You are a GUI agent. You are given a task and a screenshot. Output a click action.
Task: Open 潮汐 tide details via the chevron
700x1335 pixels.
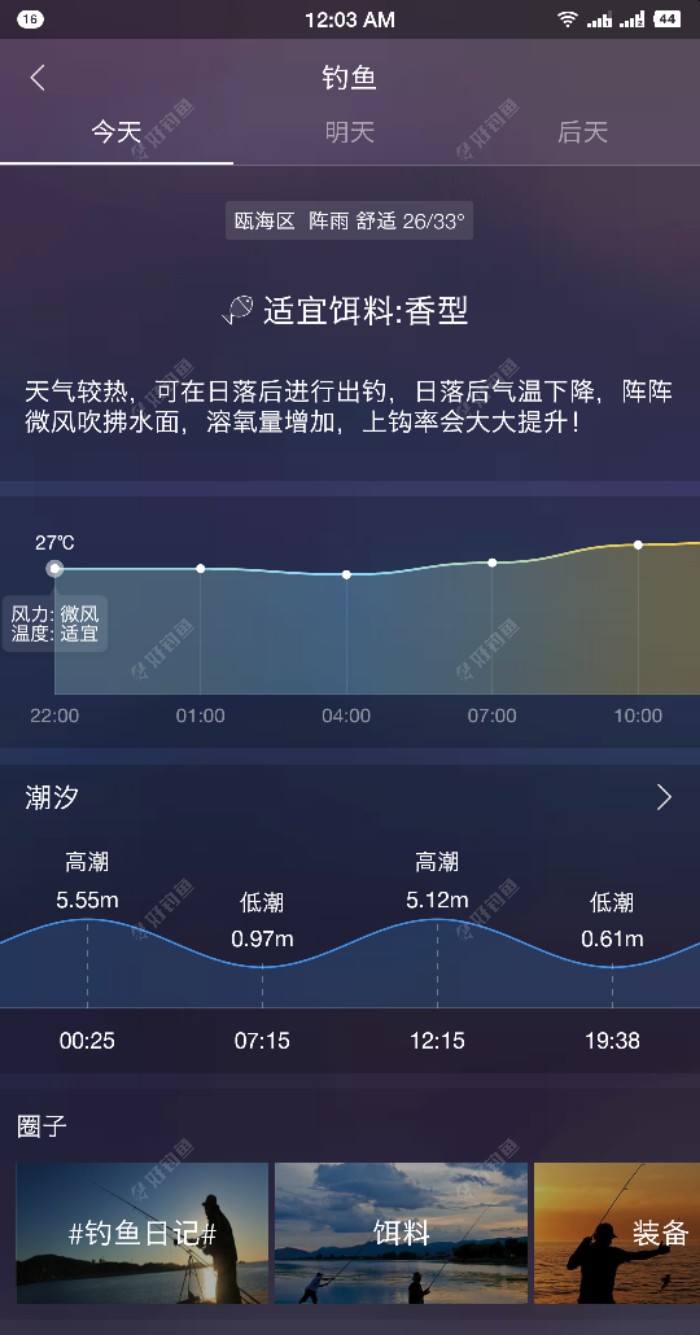click(x=663, y=797)
